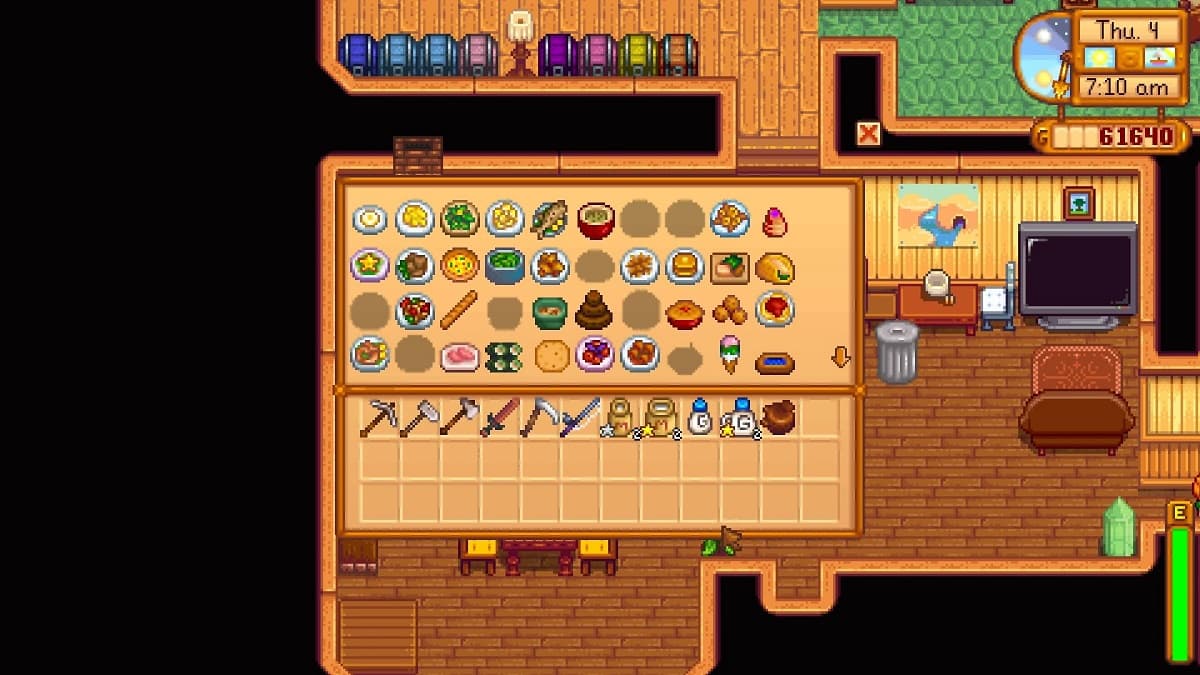The image size is (1200, 675).
Task: Choose the Sashimi recipe
Action: (460, 356)
